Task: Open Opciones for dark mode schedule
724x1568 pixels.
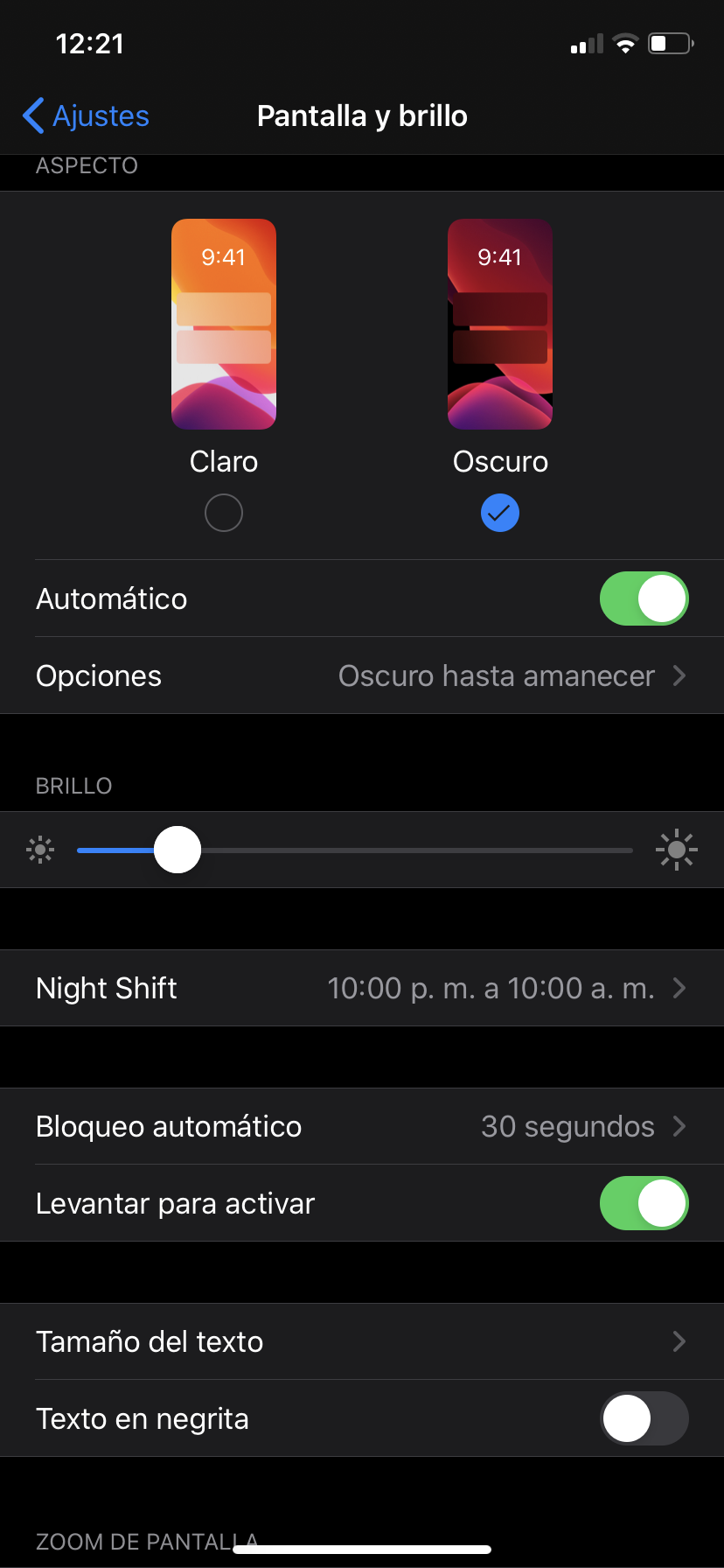Action: pyautogui.click(x=362, y=675)
